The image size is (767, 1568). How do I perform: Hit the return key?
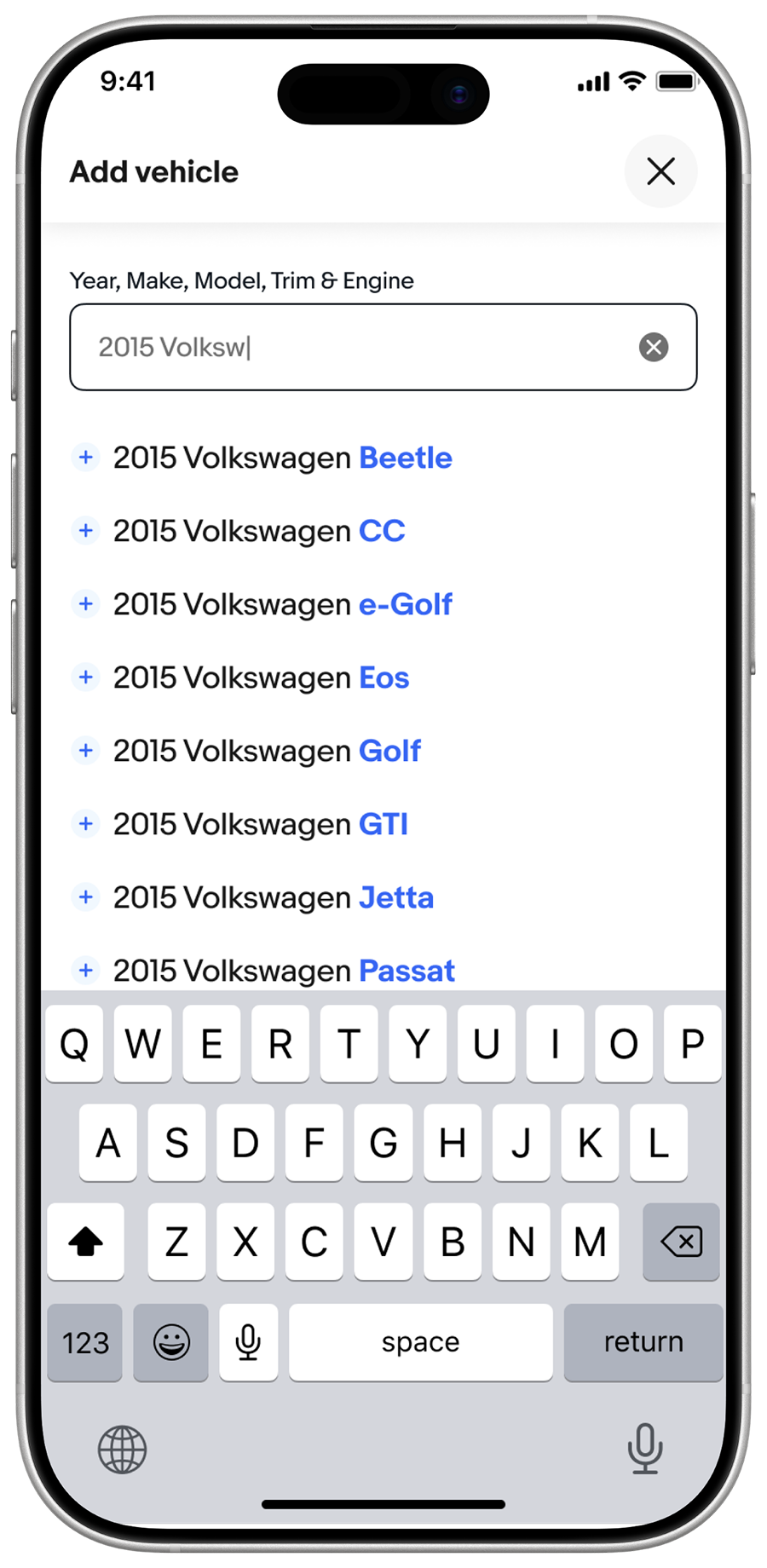click(x=643, y=1342)
